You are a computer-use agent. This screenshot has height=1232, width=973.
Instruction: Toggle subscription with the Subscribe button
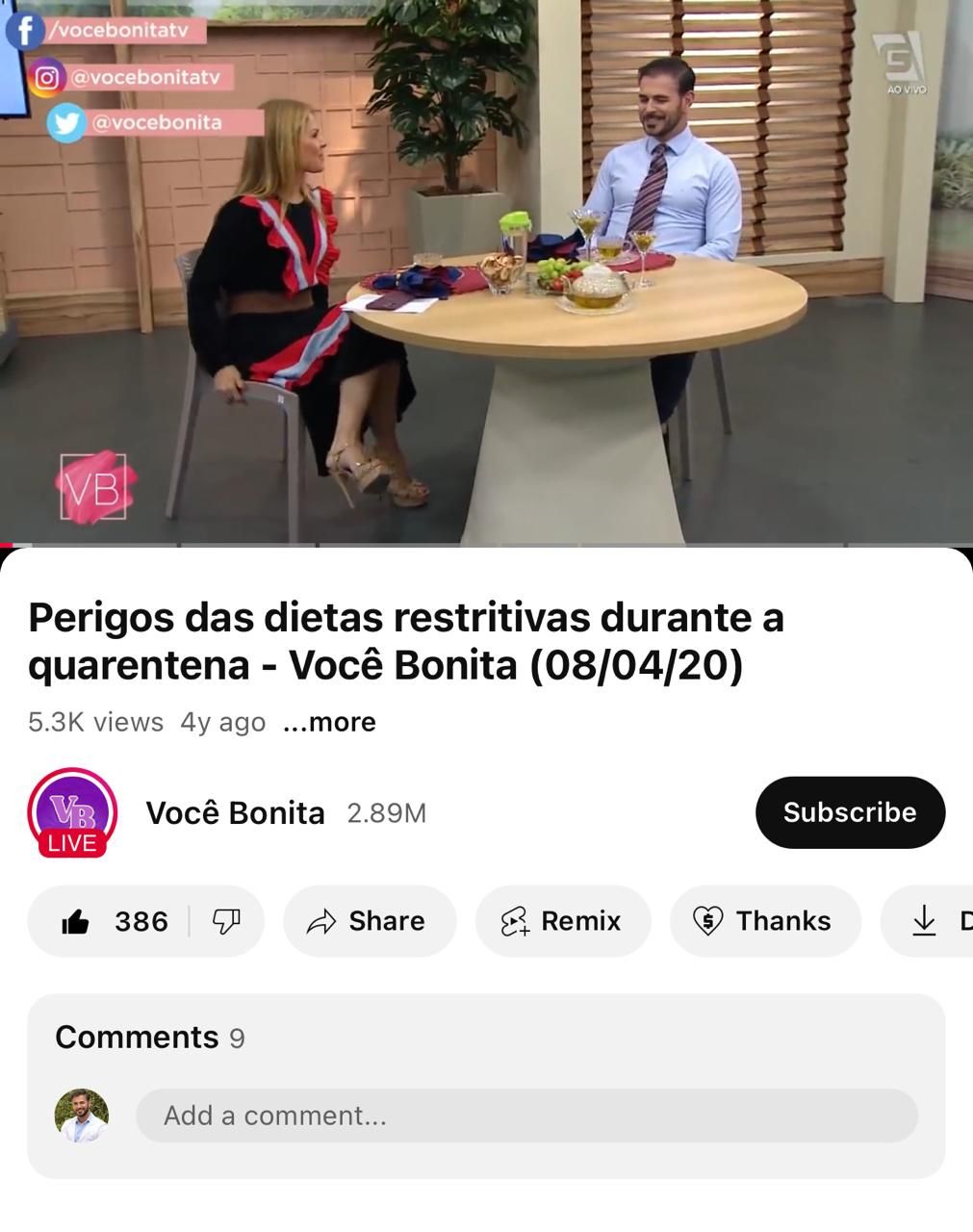point(850,812)
